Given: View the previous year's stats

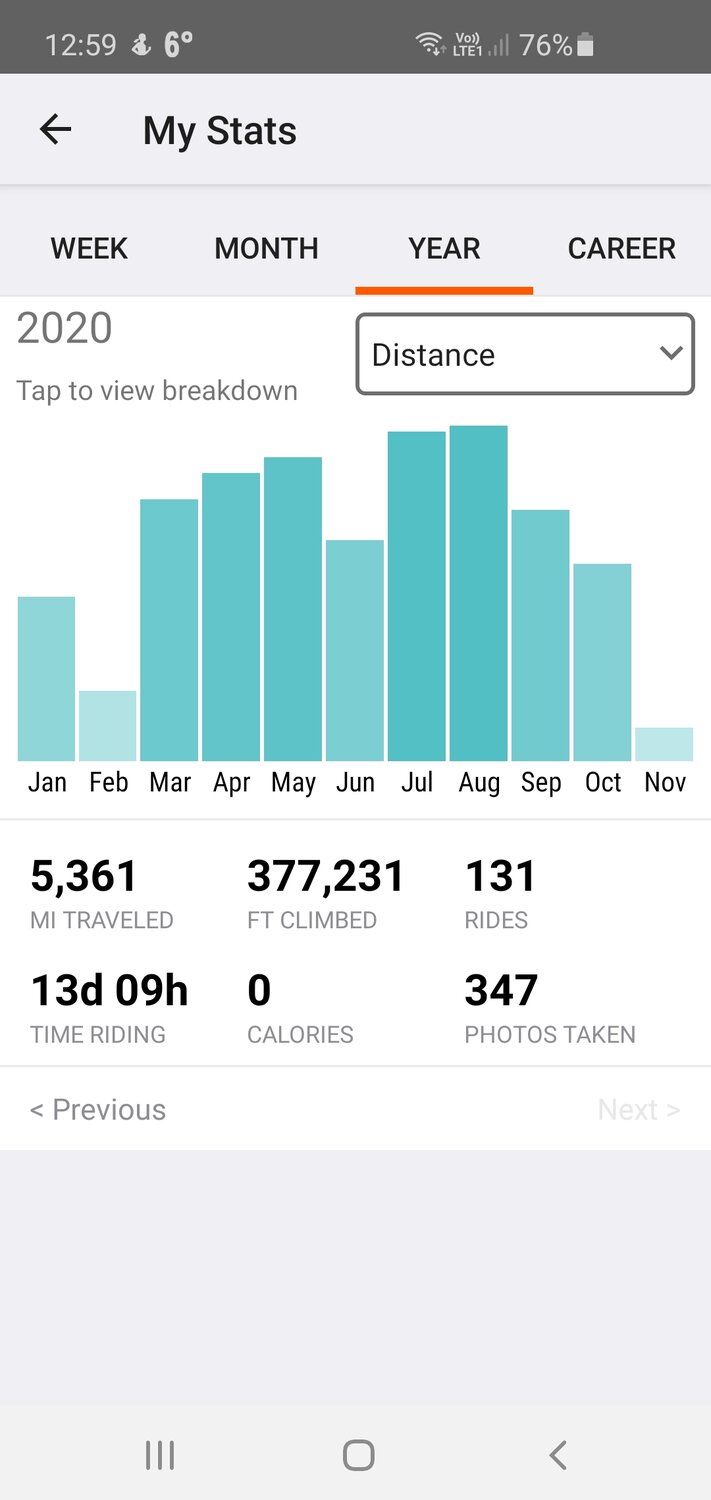Looking at the screenshot, I should pos(98,1109).
